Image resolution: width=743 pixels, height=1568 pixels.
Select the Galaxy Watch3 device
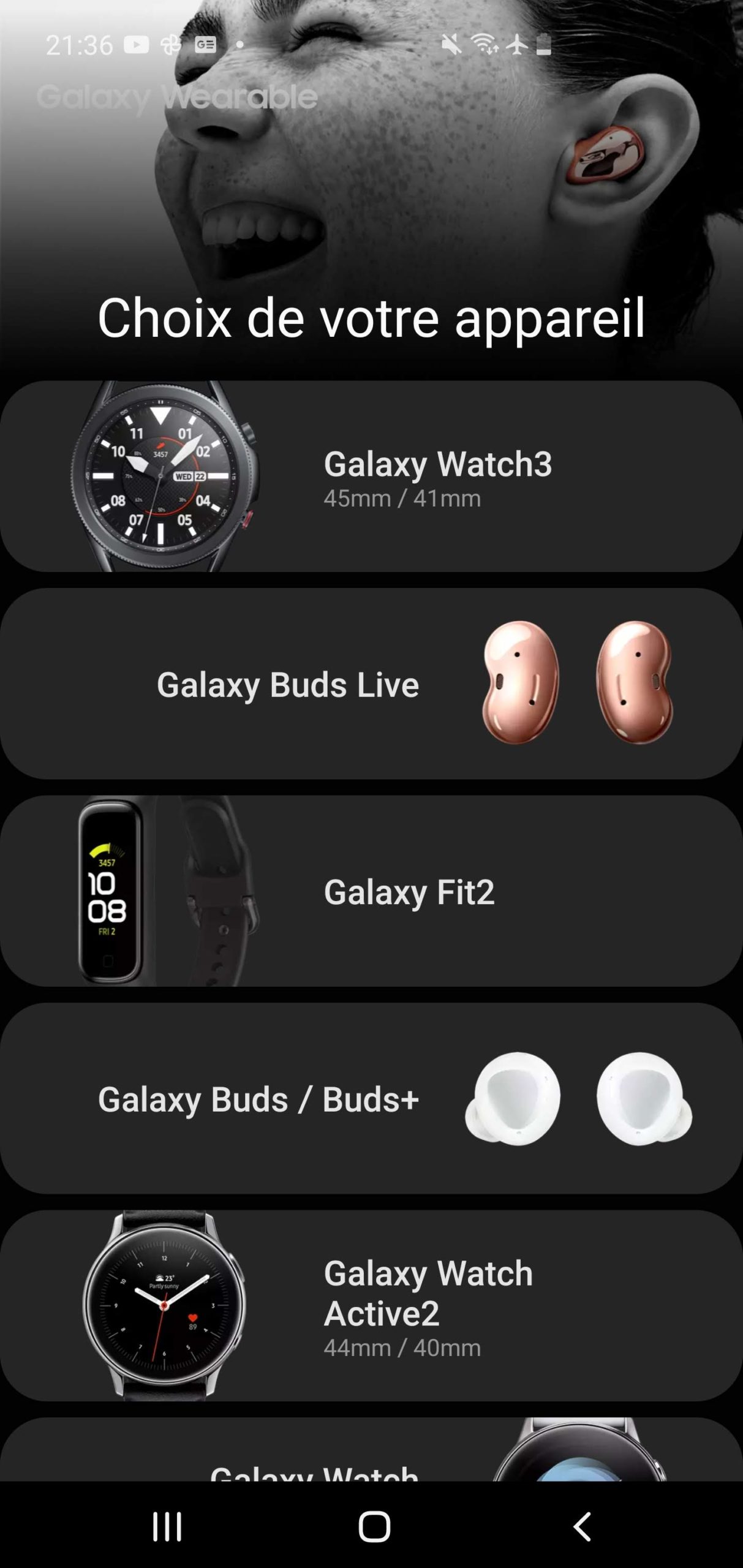coord(371,476)
